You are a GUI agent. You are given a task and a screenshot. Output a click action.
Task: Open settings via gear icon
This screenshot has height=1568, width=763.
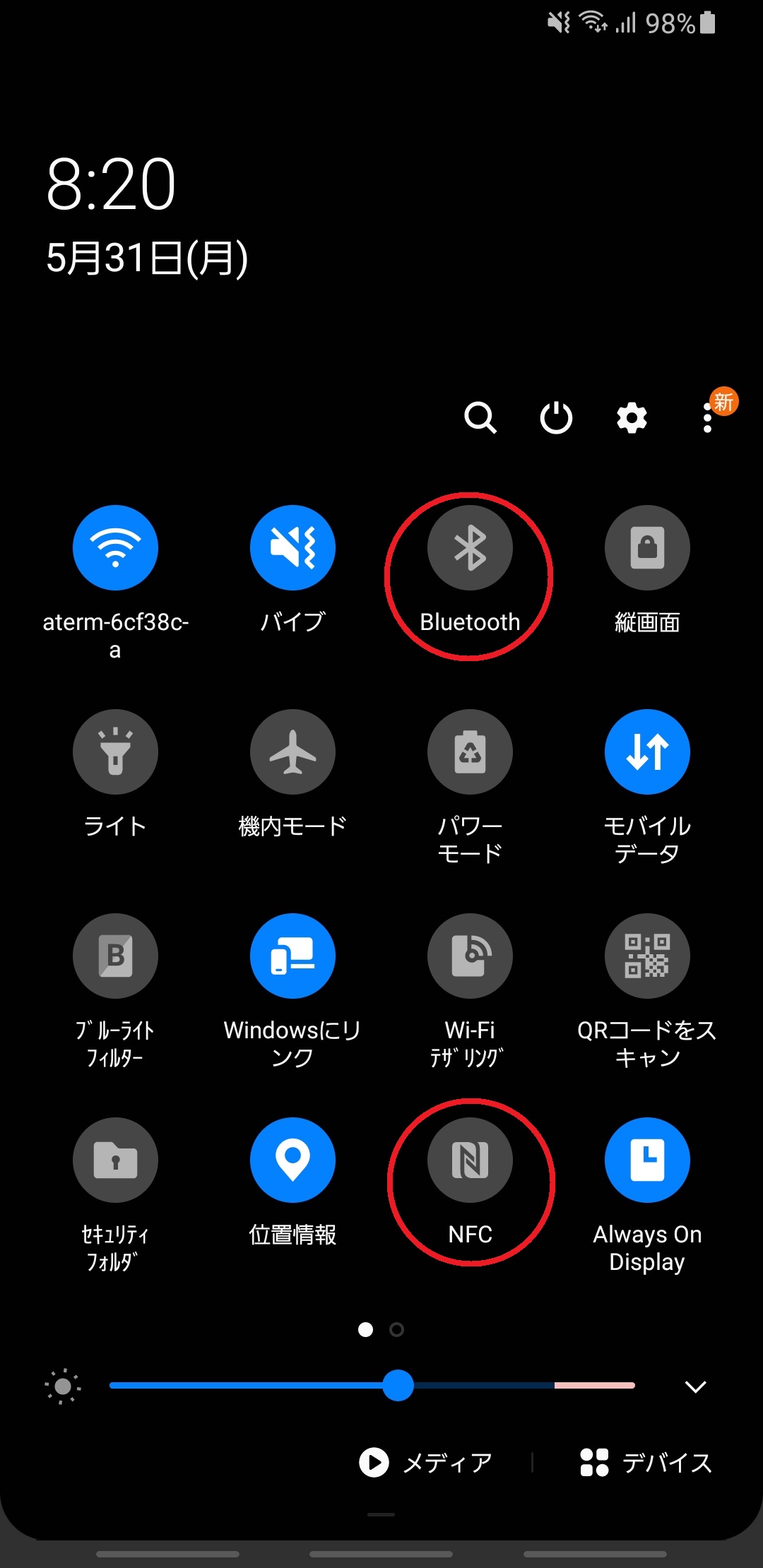[632, 417]
